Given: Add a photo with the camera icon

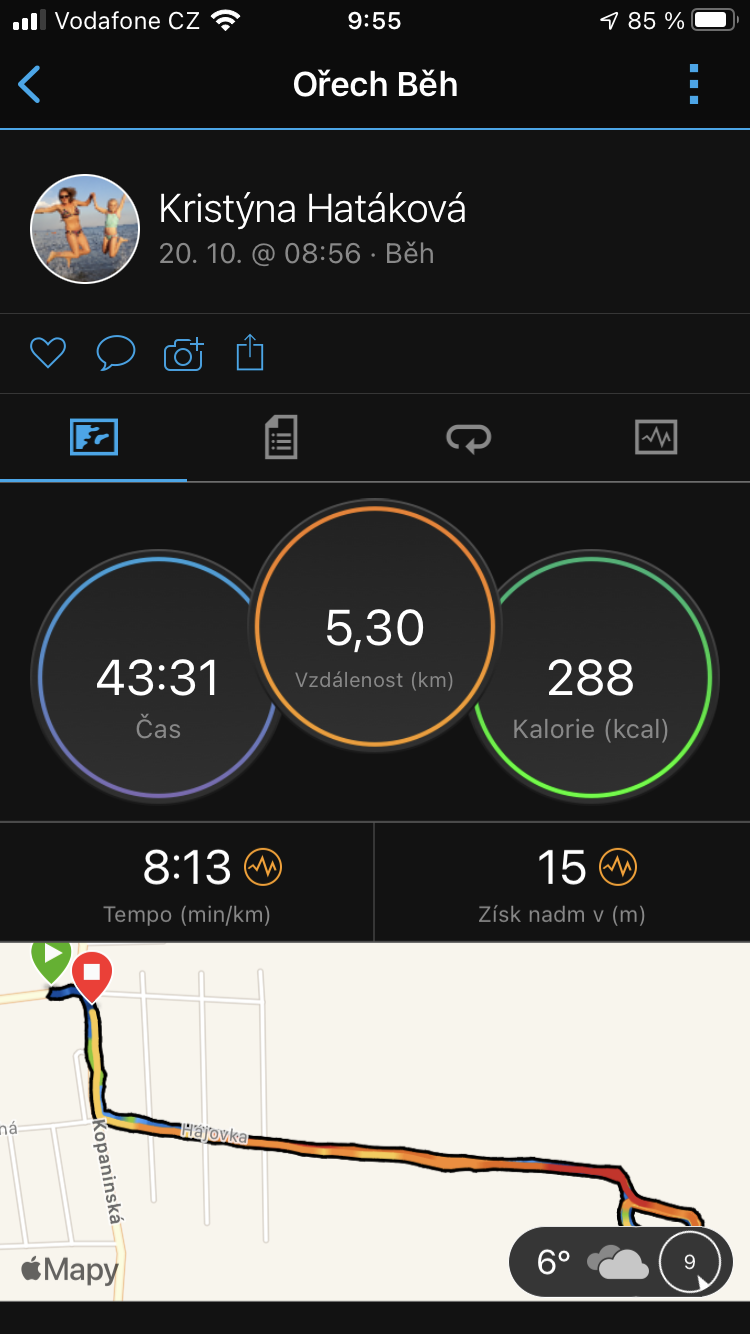Looking at the screenshot, I should [x=183, y=353].
